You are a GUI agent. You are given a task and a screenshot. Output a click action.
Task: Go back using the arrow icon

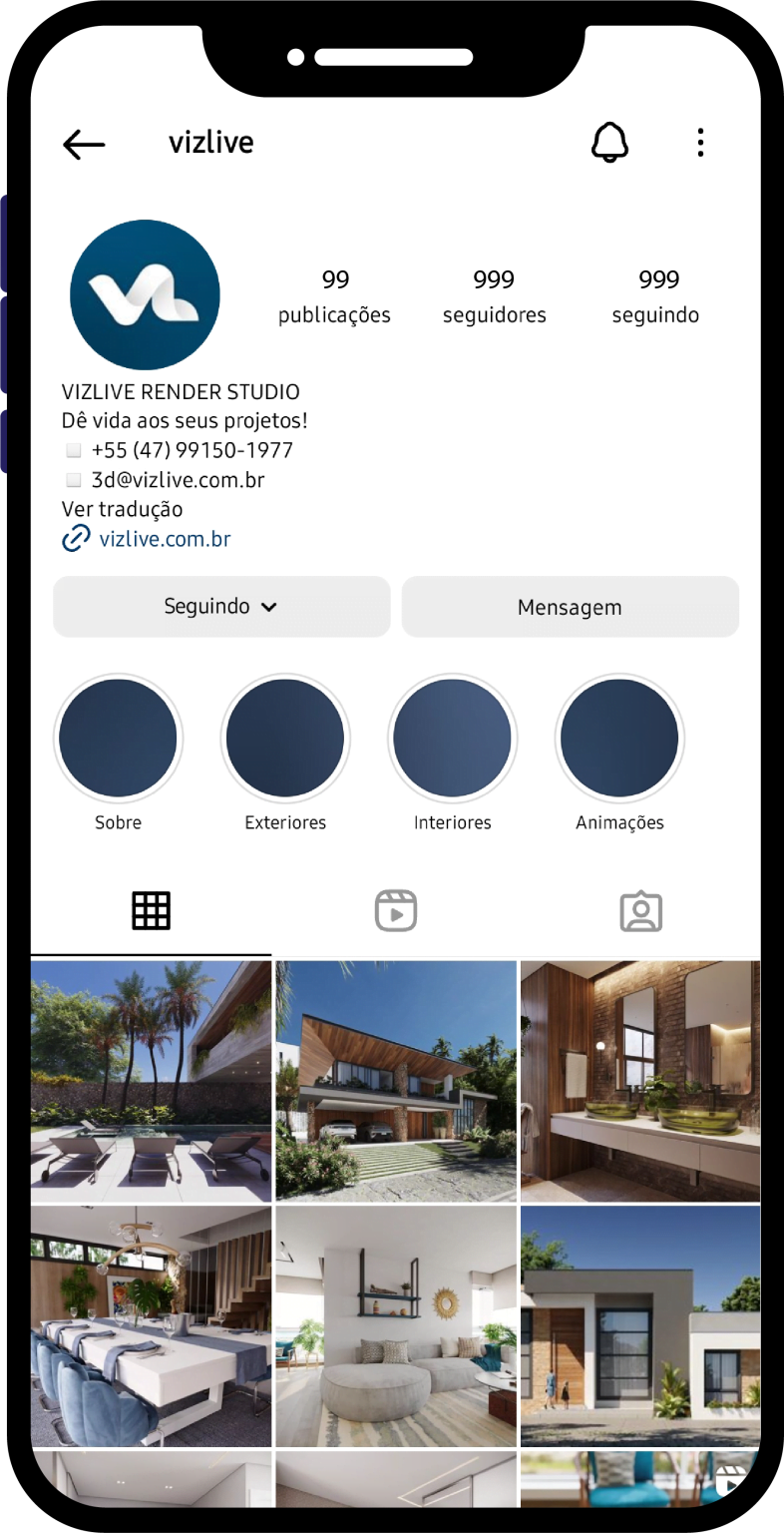[x=84, y=144]
